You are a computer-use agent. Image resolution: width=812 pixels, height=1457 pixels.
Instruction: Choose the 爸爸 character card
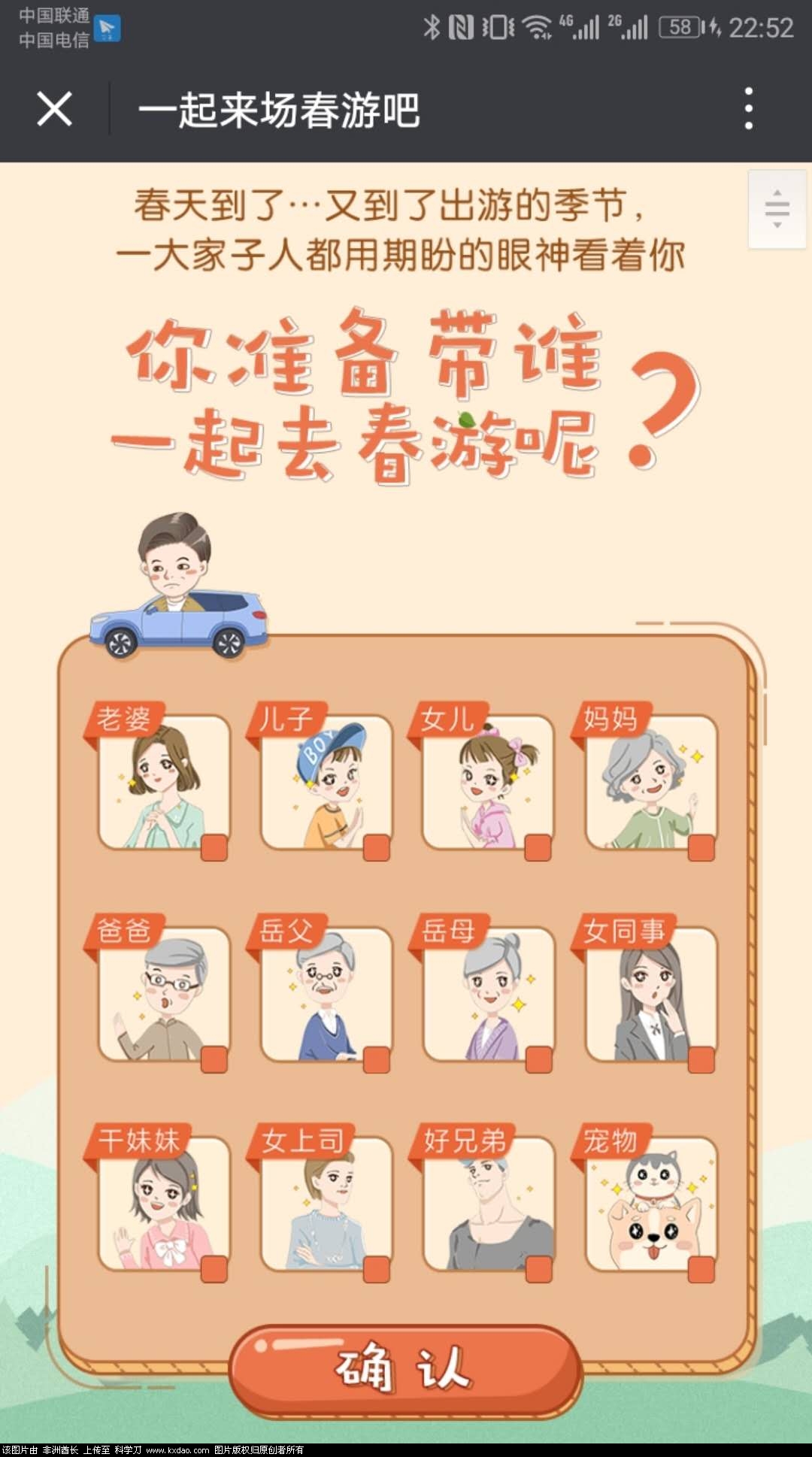[163, 995]
